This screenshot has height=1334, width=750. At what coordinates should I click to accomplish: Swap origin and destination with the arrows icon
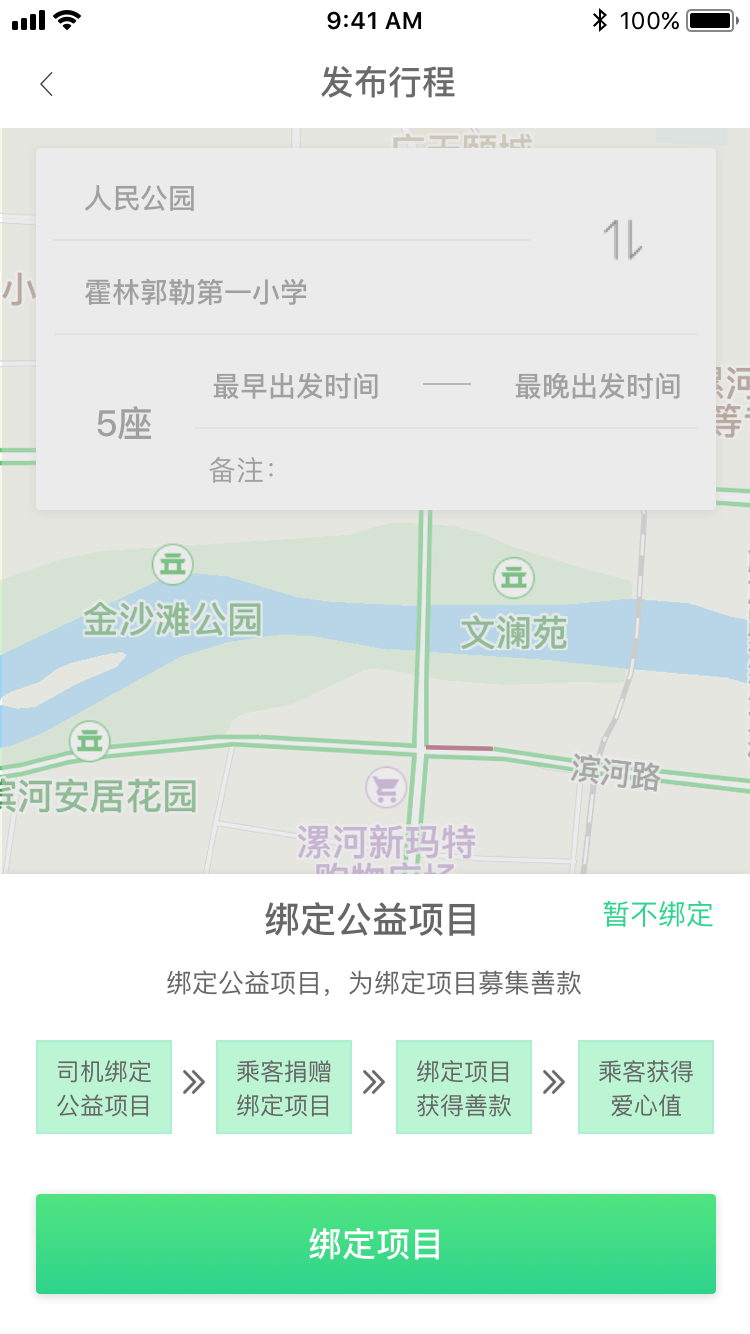[623, 241]
